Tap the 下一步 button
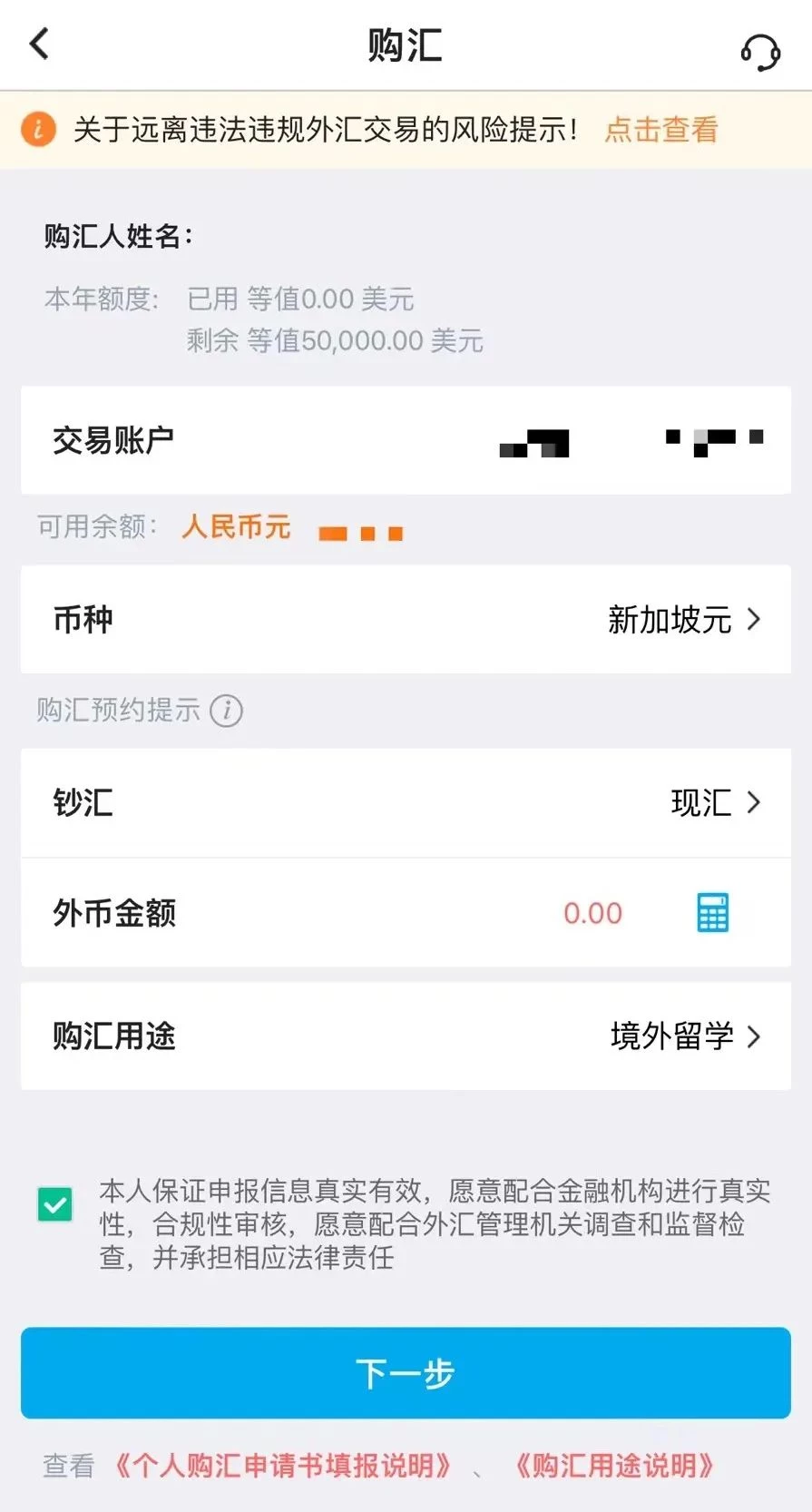Image resolution: width=812 pixels, height=1512 pixels. click(406, 1373)
